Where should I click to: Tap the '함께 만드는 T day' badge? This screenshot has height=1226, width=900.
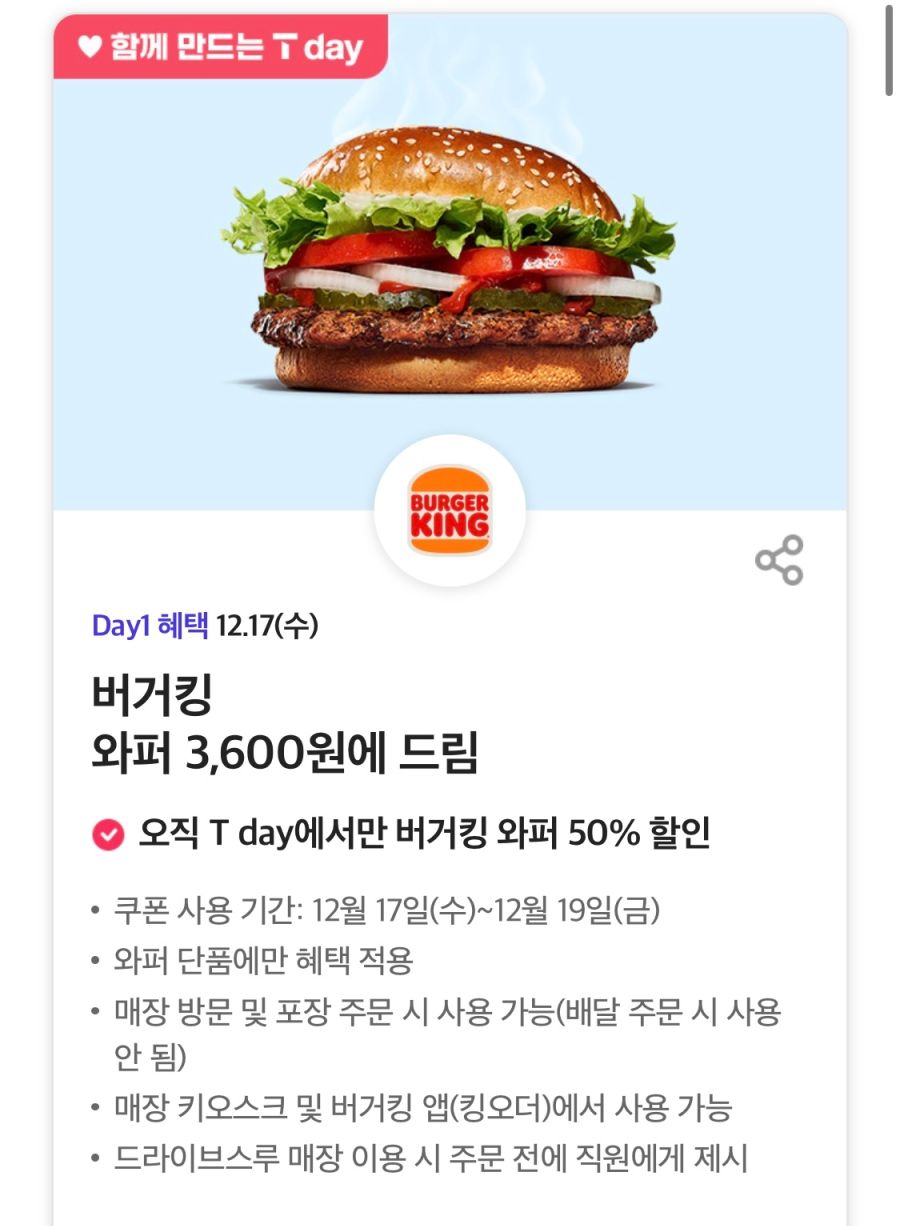(x=222, y=43)
